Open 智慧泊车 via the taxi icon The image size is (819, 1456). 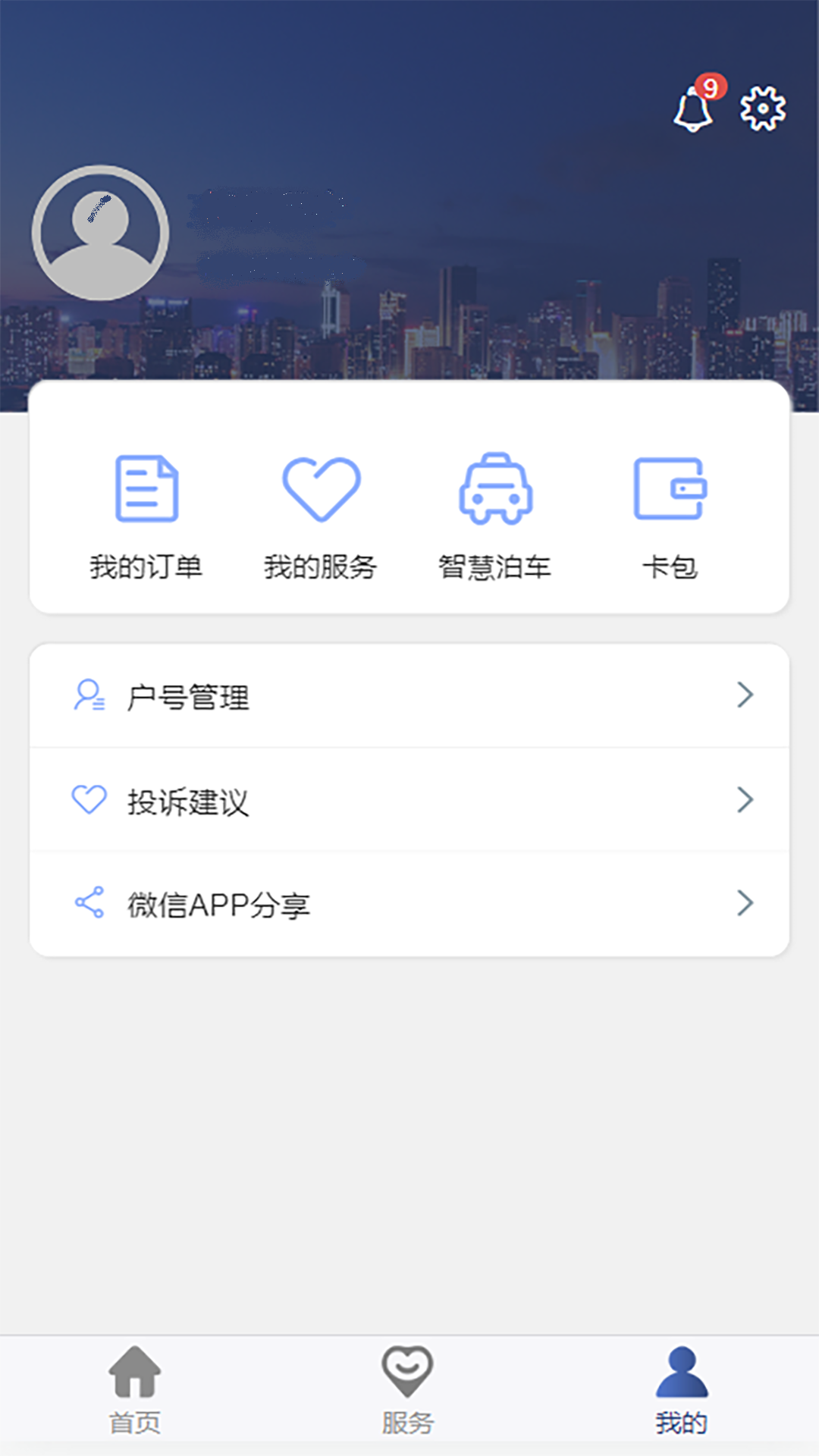coord(495,489)
